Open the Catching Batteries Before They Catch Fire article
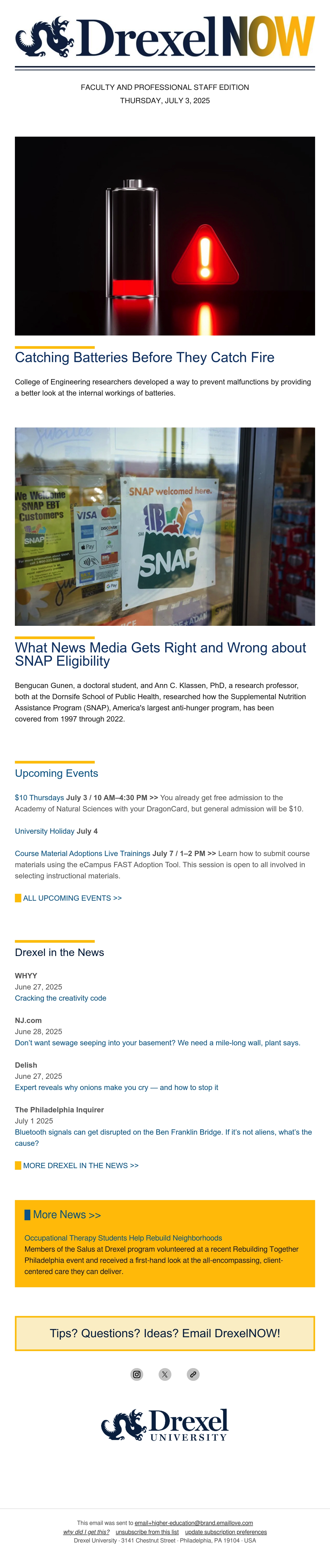The width and height of the screenshot is (330, 1568). pos(144,357)
